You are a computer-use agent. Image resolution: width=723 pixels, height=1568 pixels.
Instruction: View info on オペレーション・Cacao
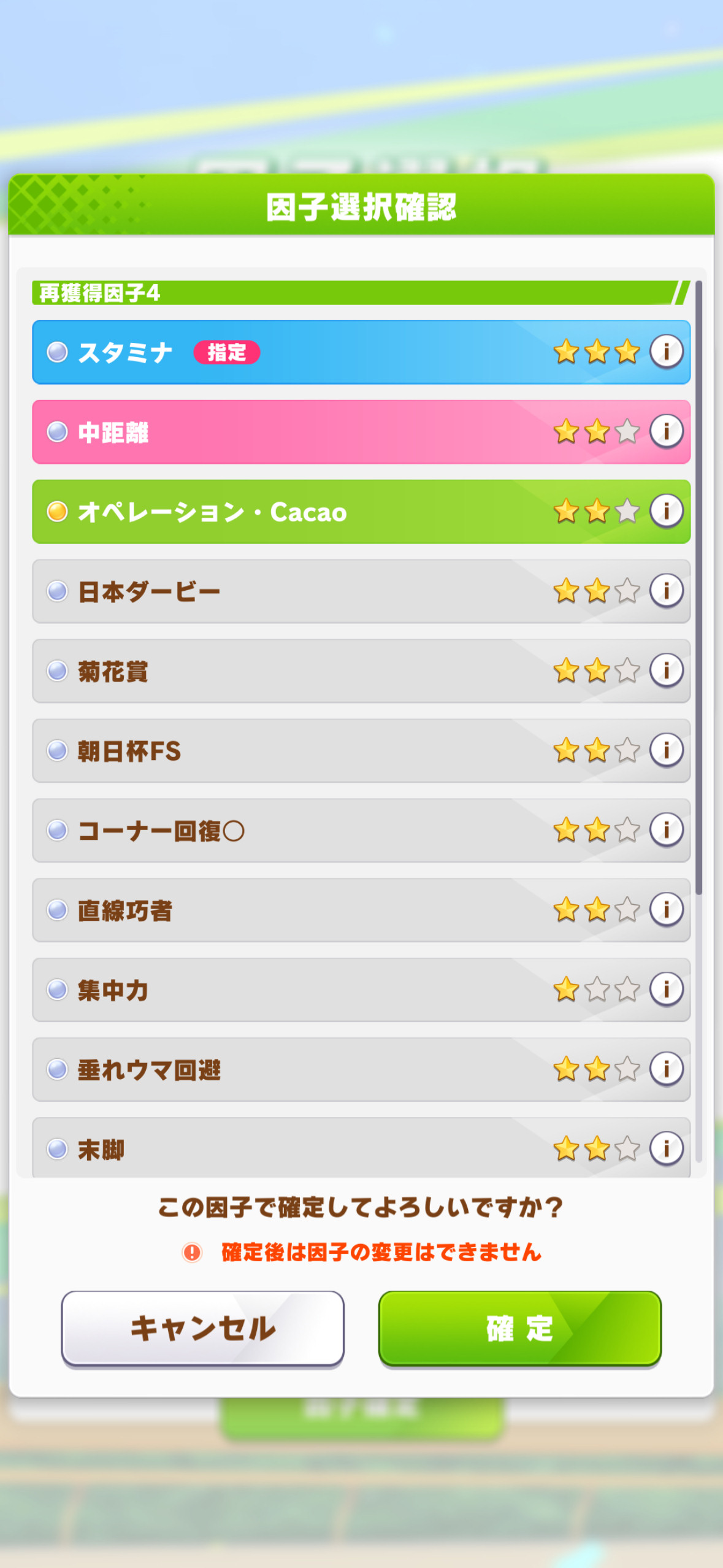tap(667, 511)
